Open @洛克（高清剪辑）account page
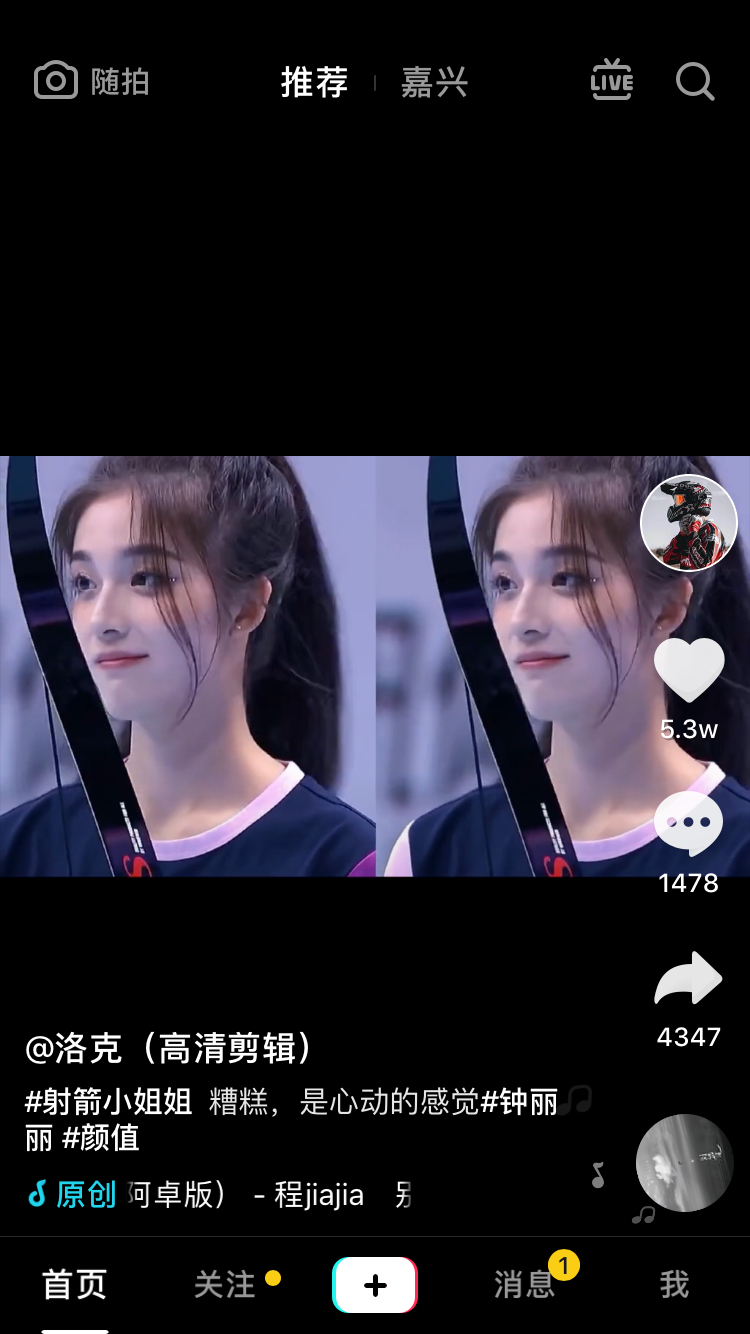Image resolution: width=750 pixels, height=1334 pixels. click(170, 1048)
